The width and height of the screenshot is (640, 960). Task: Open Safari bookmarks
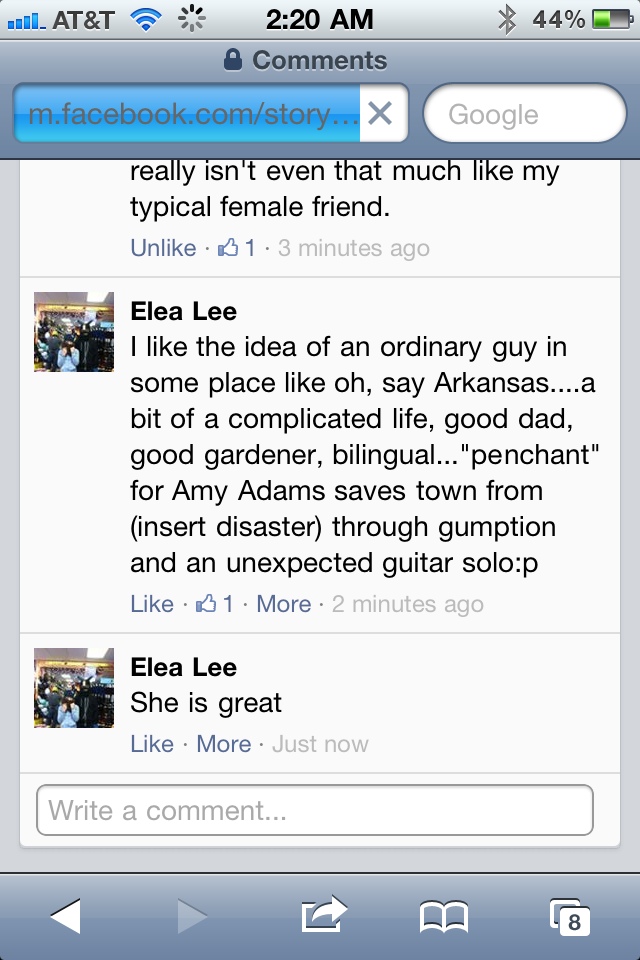pos(444,915)
